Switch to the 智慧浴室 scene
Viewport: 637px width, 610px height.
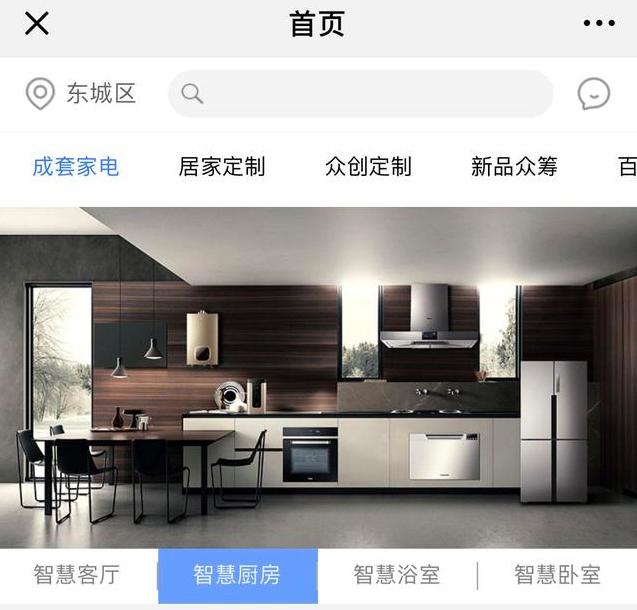pos(397,575)
